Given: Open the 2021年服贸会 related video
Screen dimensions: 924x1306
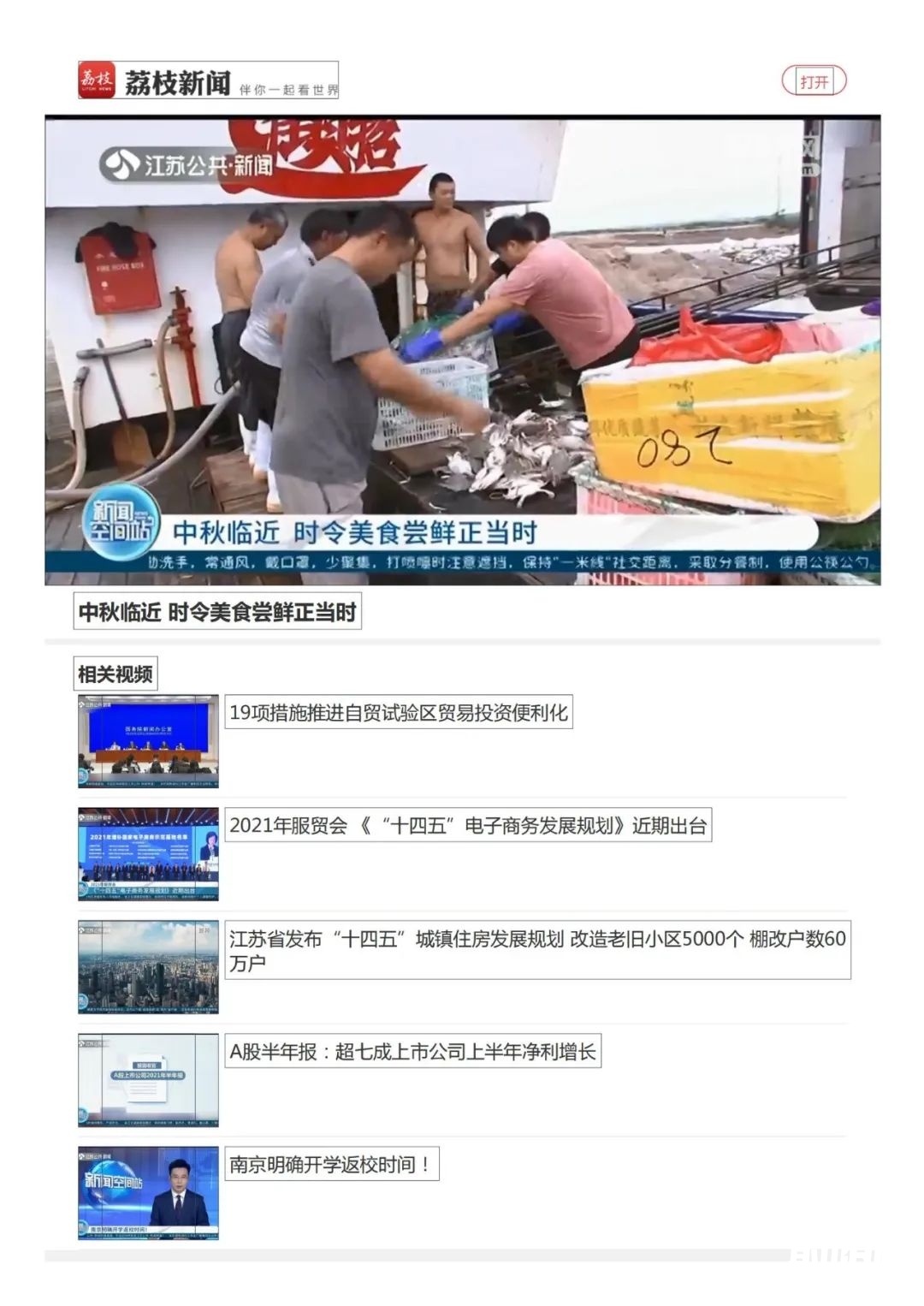Looking at the screenshot, I should (467, 826).
